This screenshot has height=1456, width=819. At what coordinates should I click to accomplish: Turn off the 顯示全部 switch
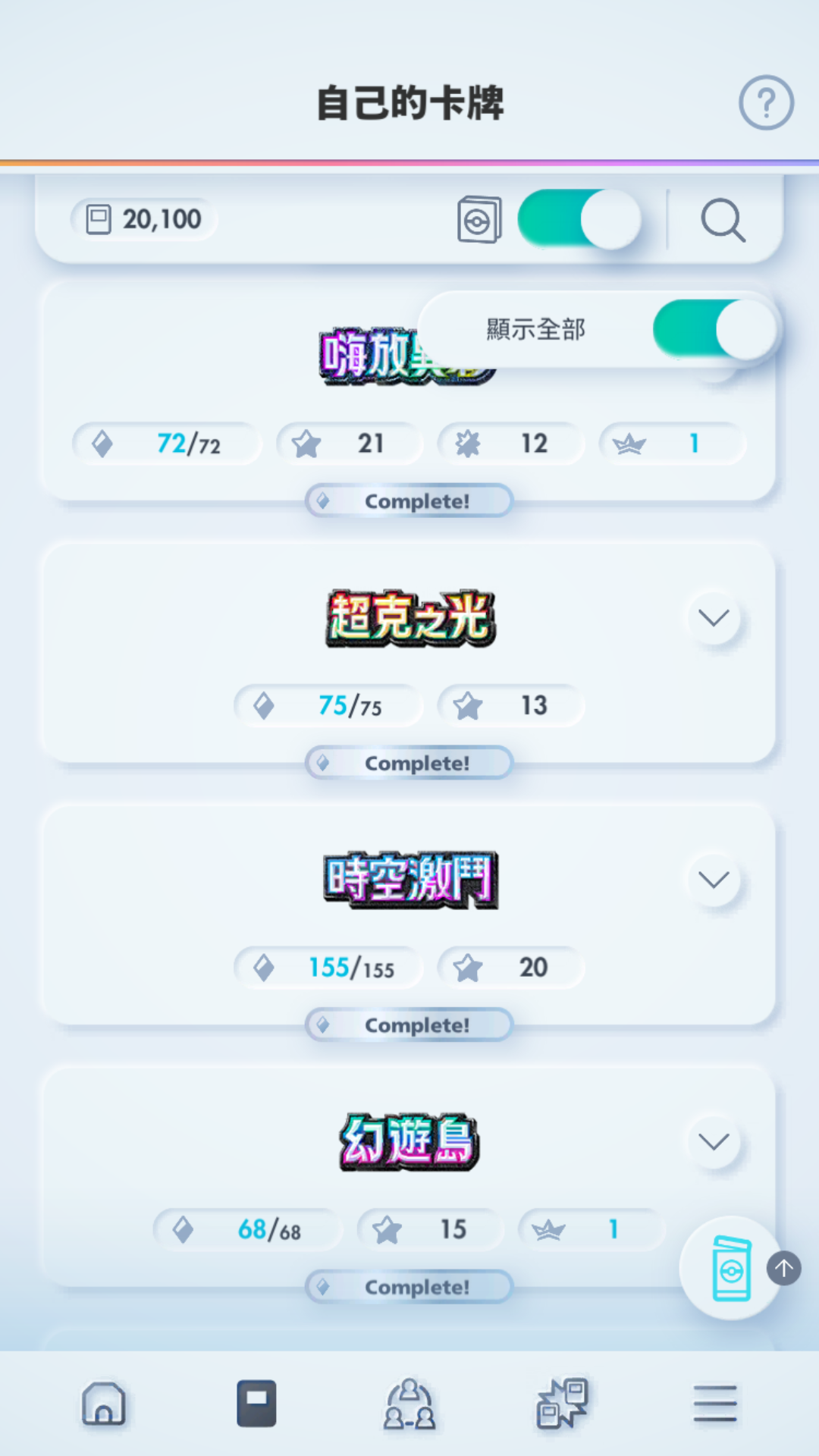coord(714,329)
